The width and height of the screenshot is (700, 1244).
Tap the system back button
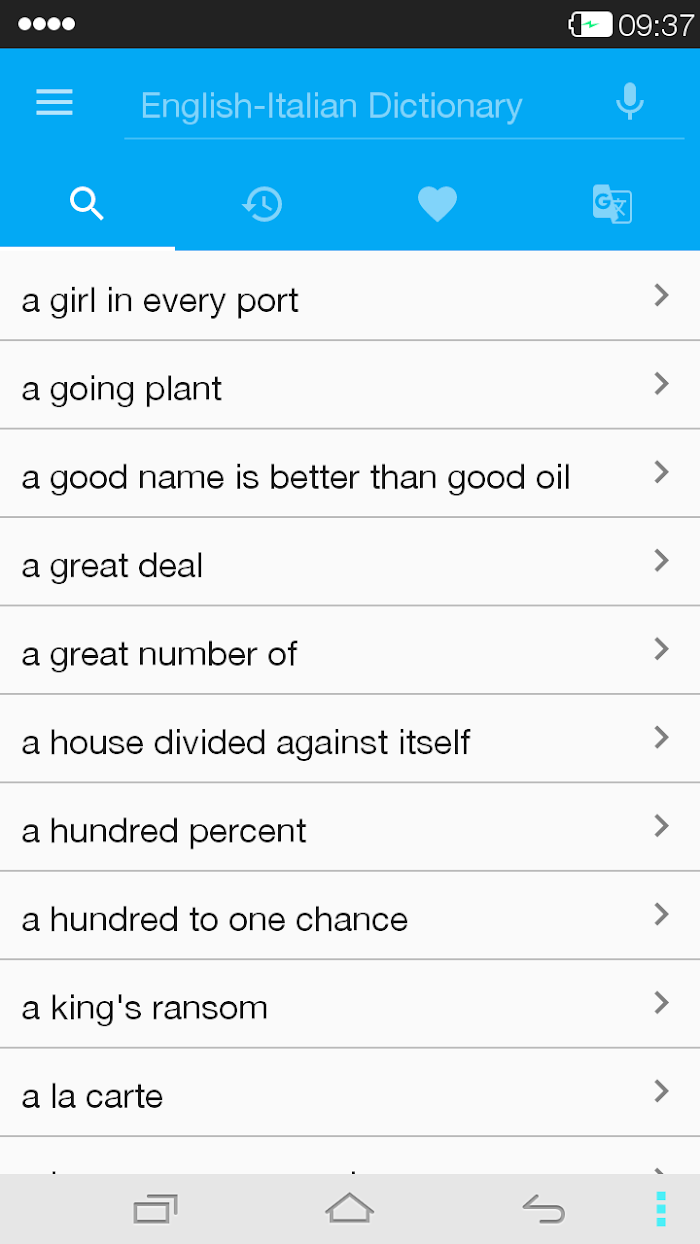(x=544, y=1210)
